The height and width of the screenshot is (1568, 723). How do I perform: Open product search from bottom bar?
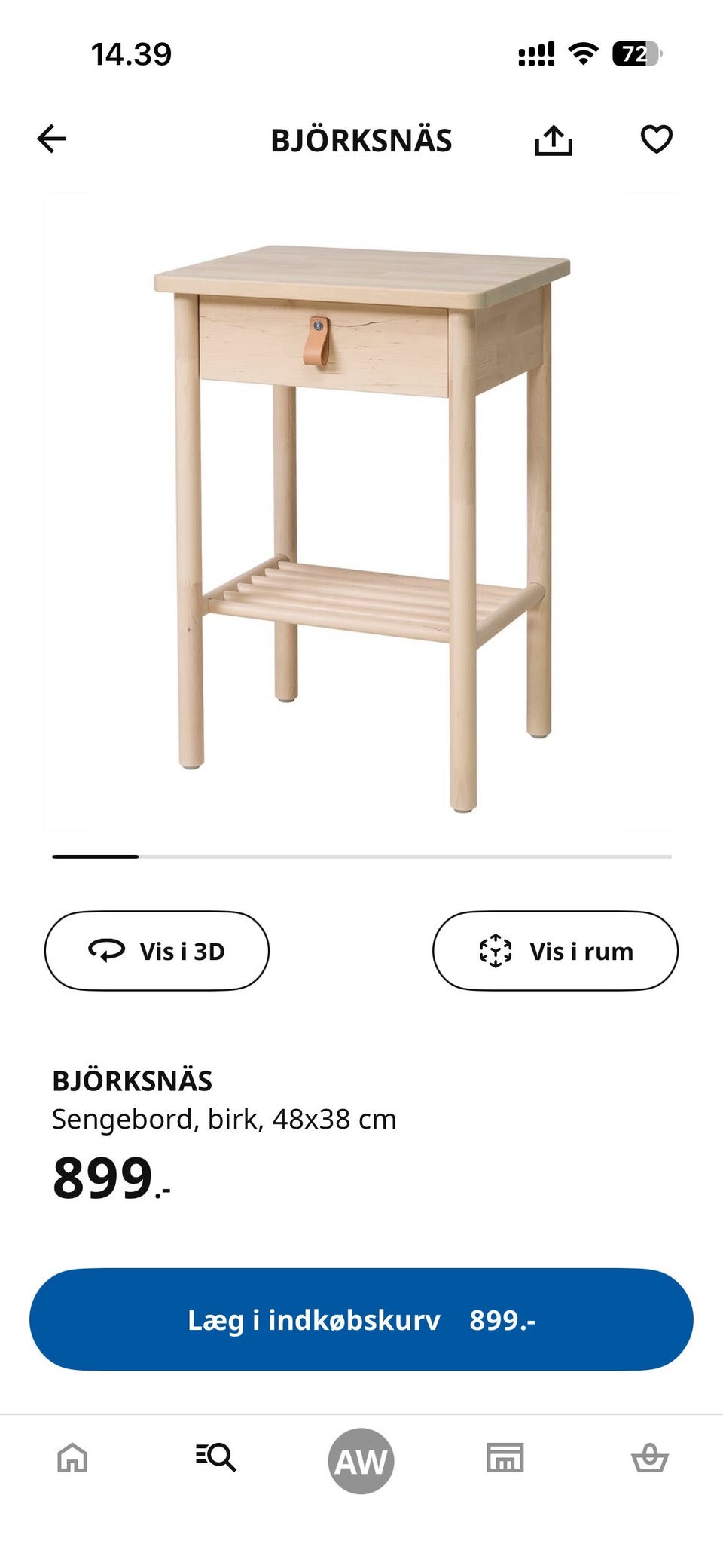pos(217,1457)
